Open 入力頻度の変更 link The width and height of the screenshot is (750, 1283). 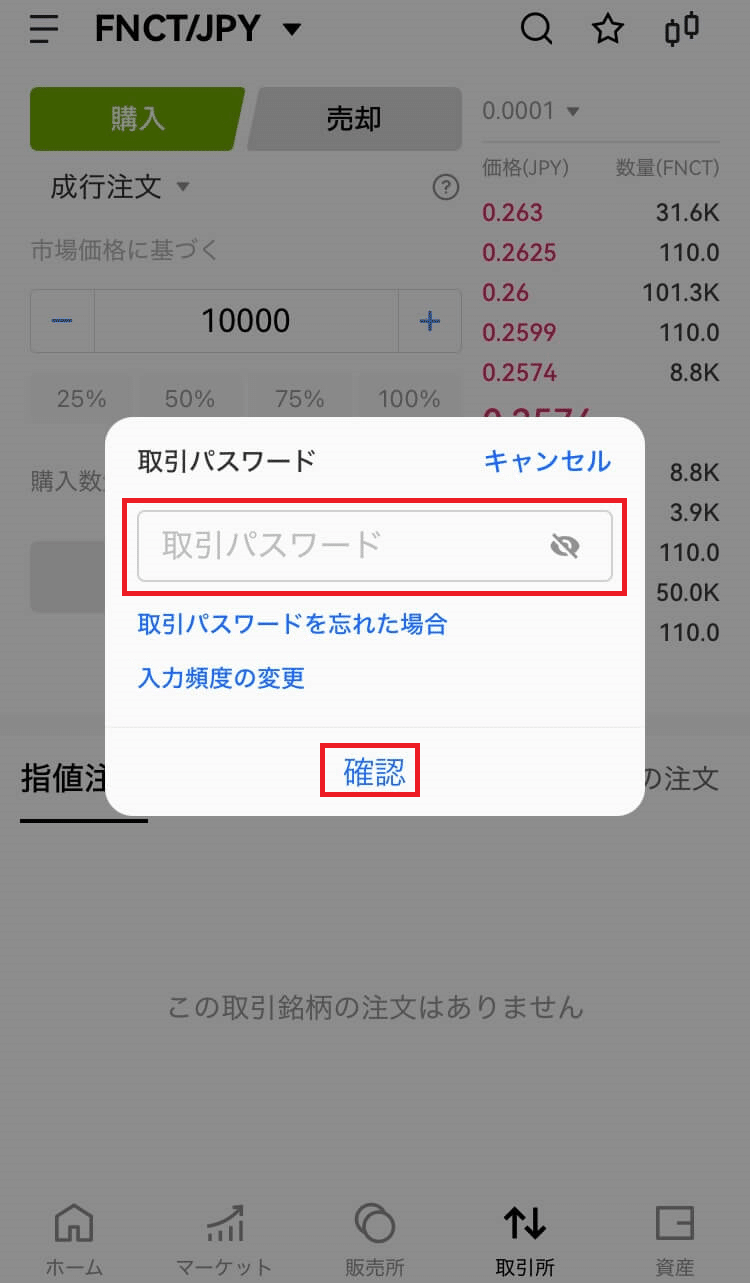pos(221,679)
